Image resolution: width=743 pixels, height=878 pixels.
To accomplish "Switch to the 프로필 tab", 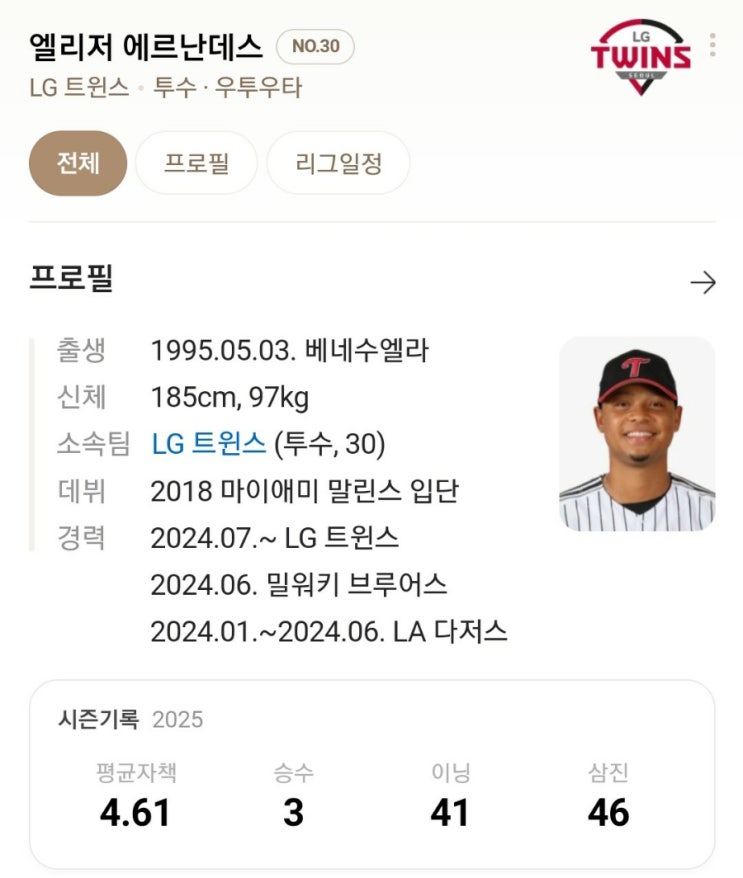I will point(196,163).
